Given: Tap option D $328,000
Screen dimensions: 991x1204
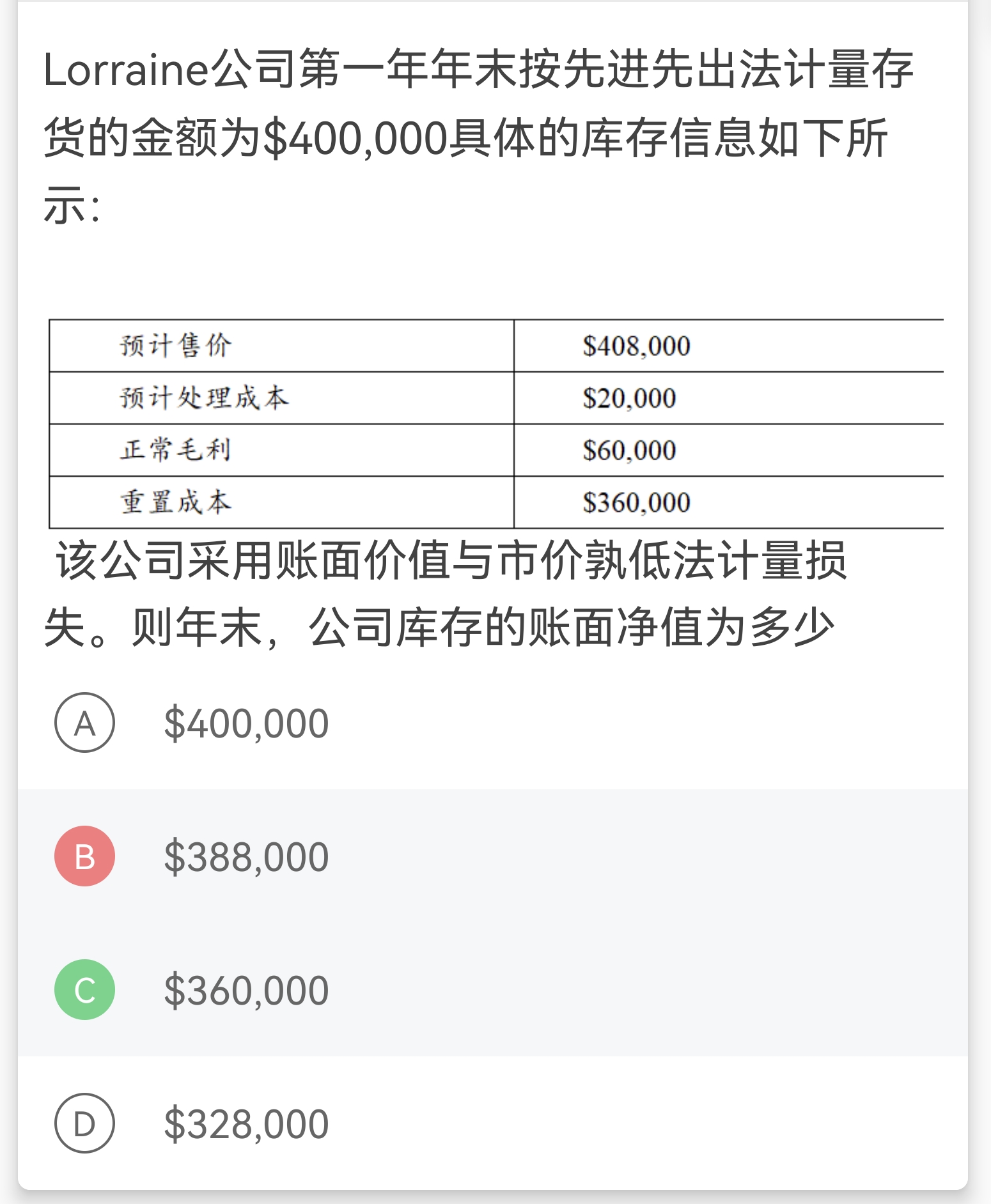Looking at the screenshot, I should (x=85, y=1123).
